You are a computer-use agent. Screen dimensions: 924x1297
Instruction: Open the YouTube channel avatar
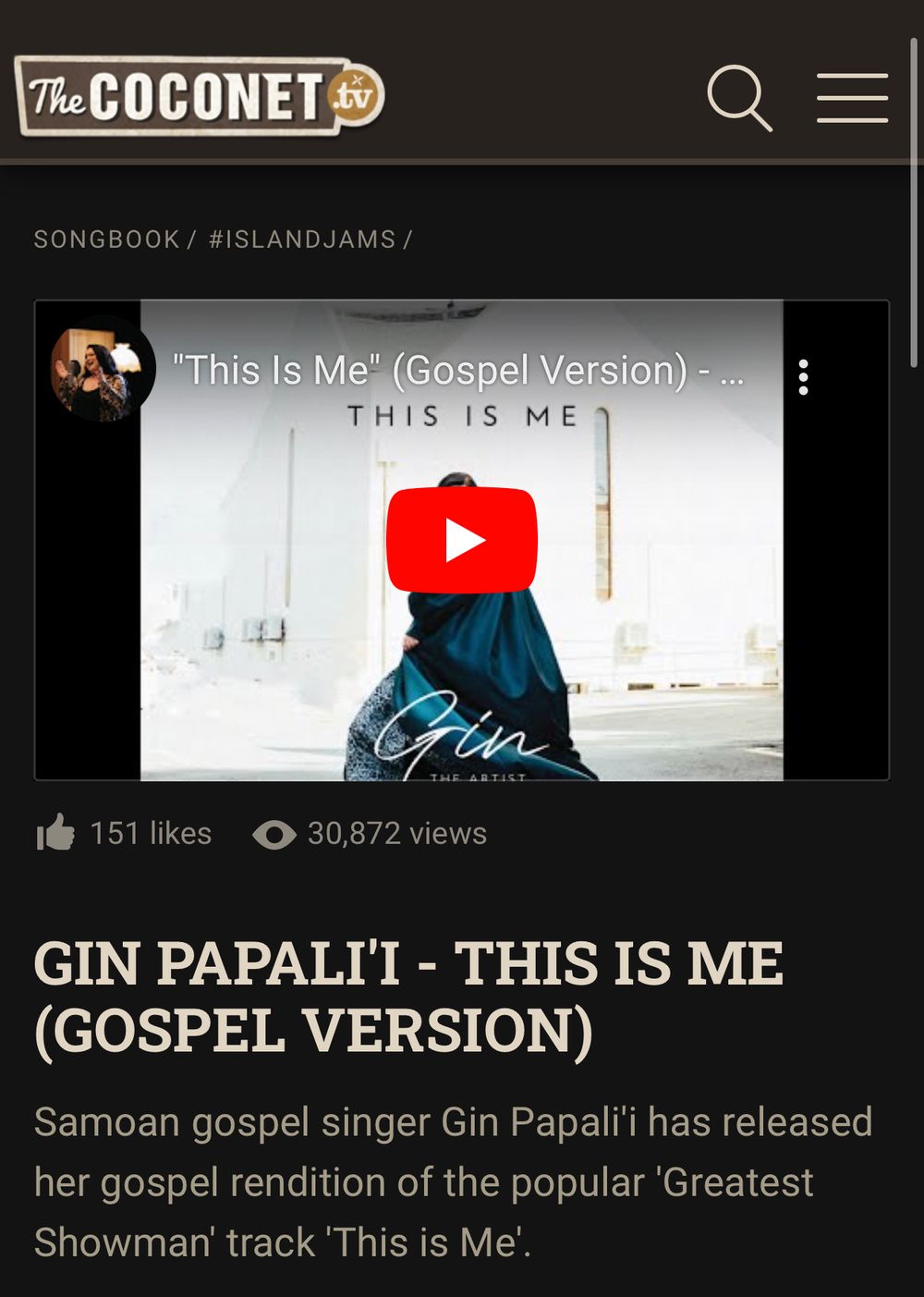103,370
